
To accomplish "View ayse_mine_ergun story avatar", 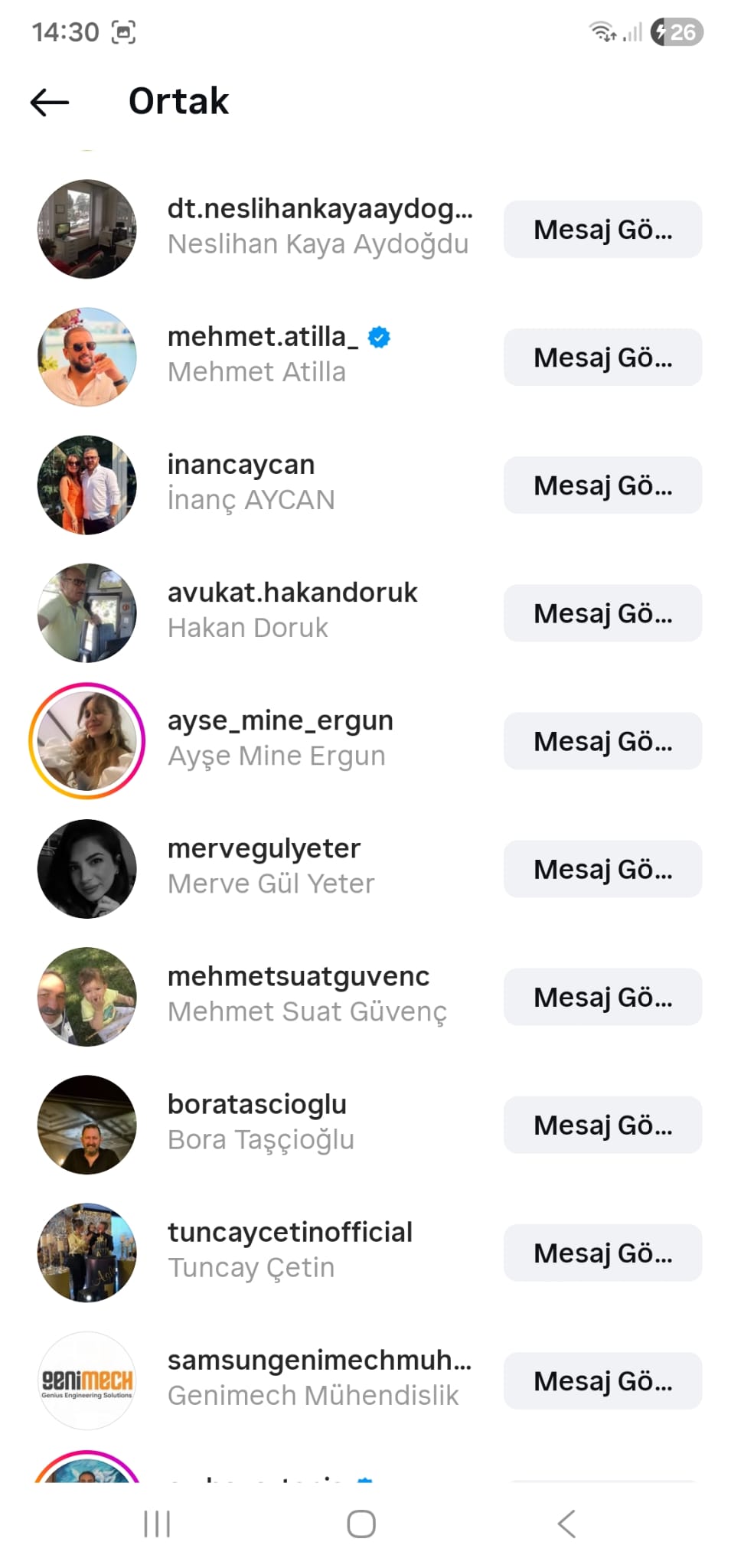I will (87, 741).
